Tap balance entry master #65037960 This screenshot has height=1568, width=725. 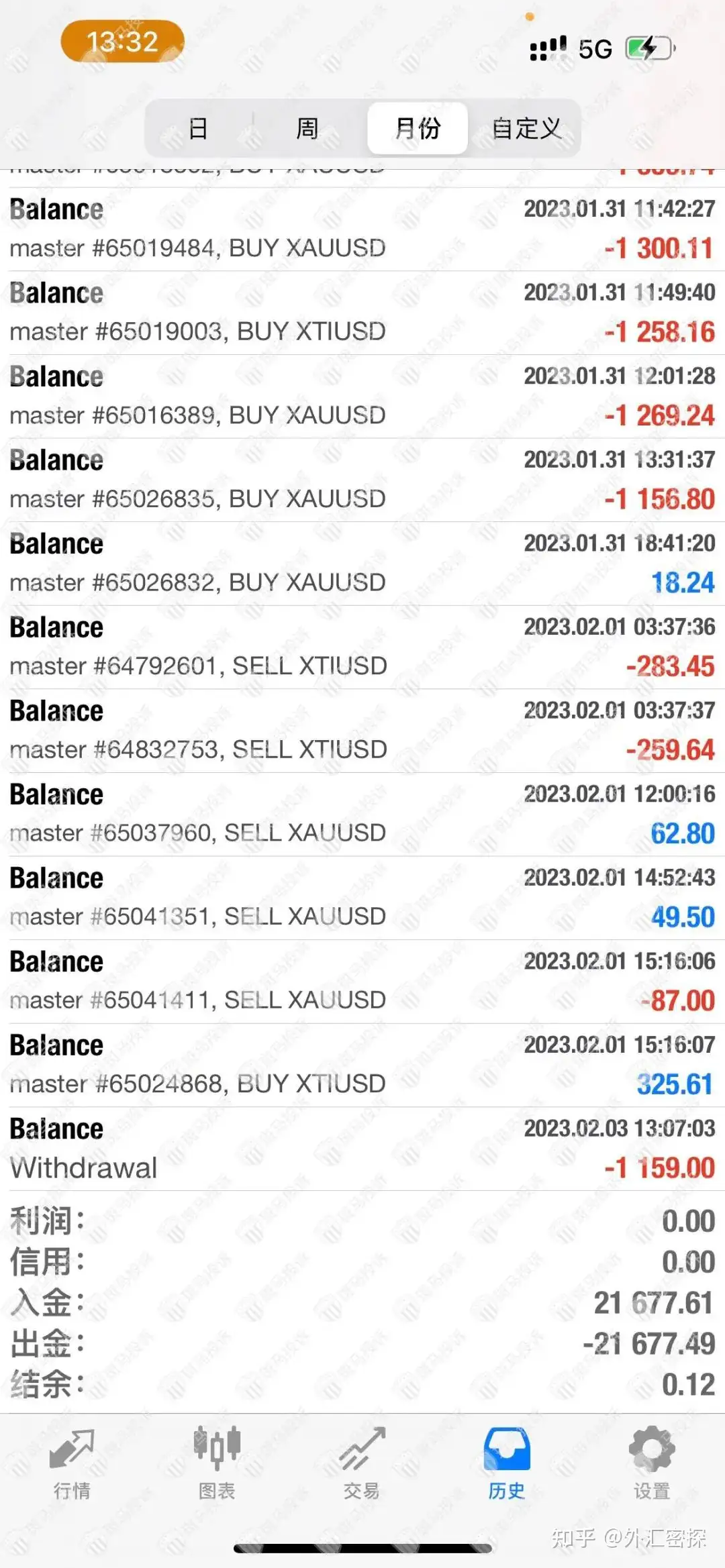point(362,814)
